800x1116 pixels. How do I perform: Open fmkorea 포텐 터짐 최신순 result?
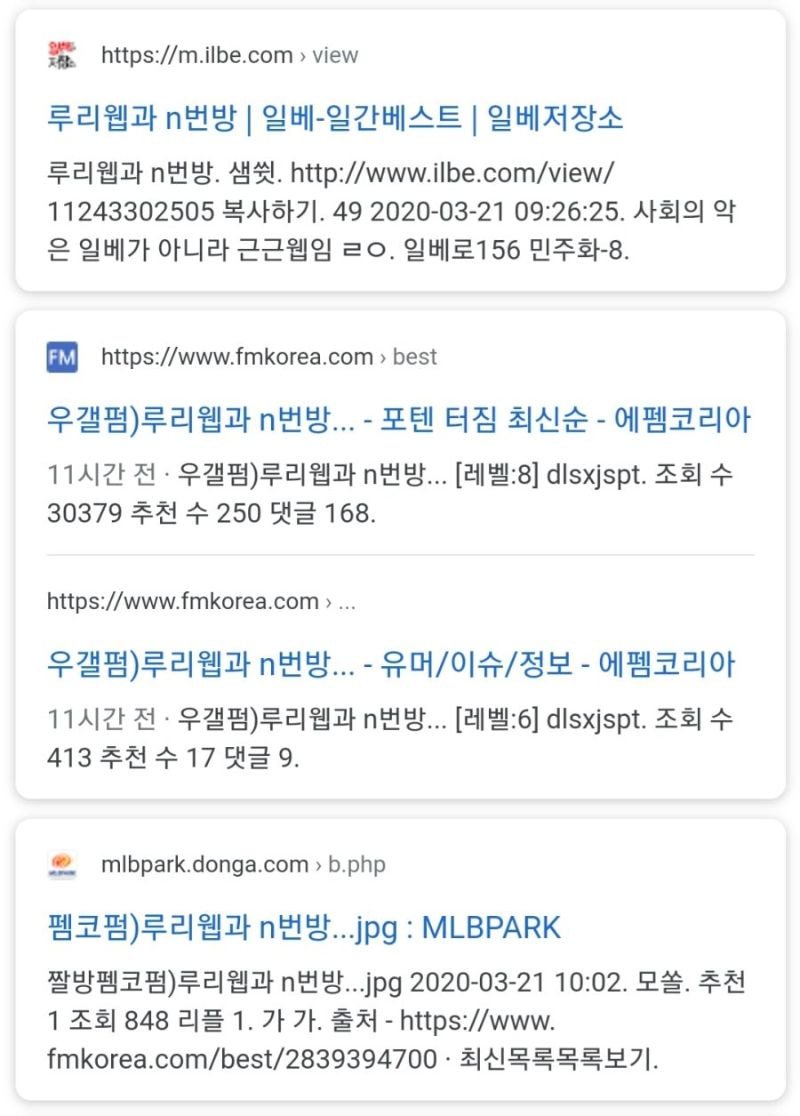(x=398, y=420)
